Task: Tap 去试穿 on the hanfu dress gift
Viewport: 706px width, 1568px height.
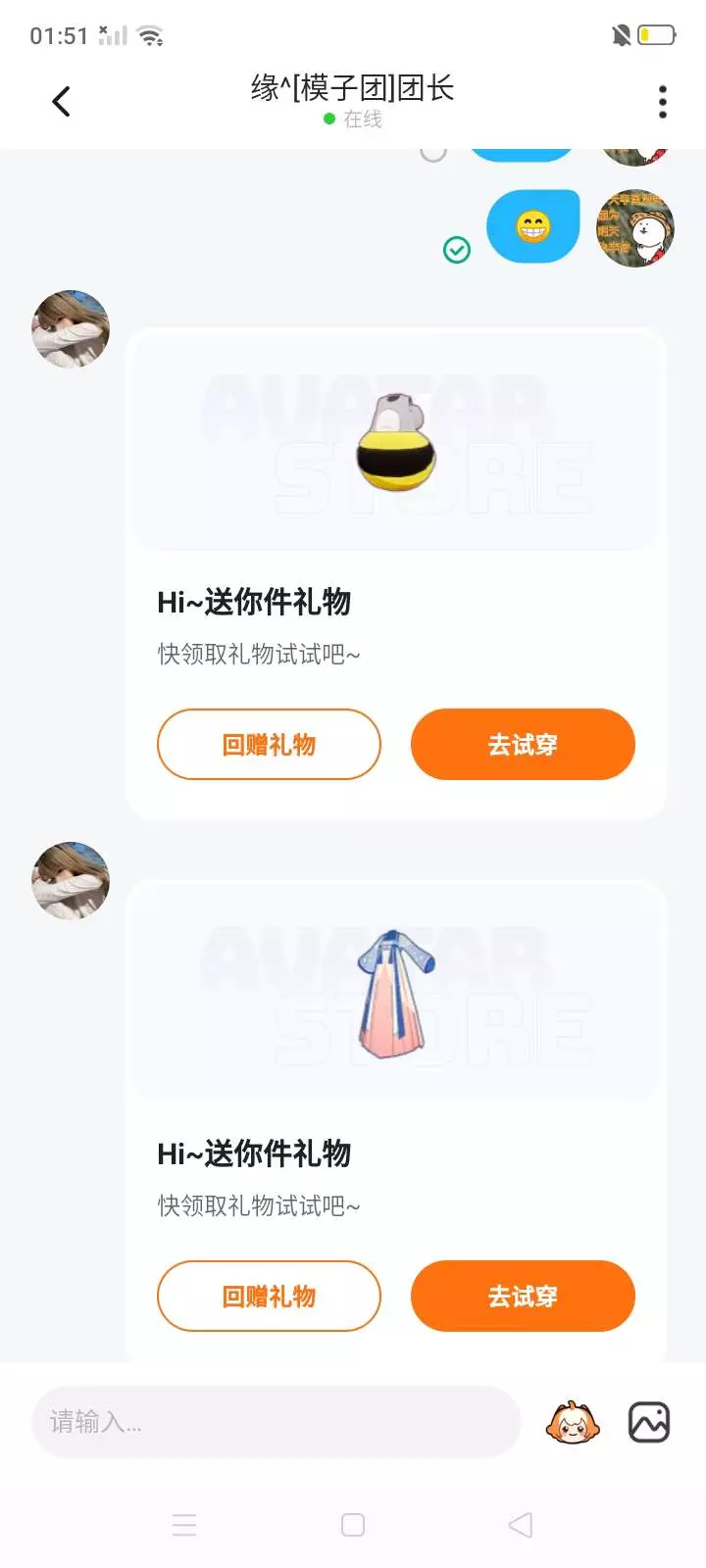Action: click(x=523, y=1297)
